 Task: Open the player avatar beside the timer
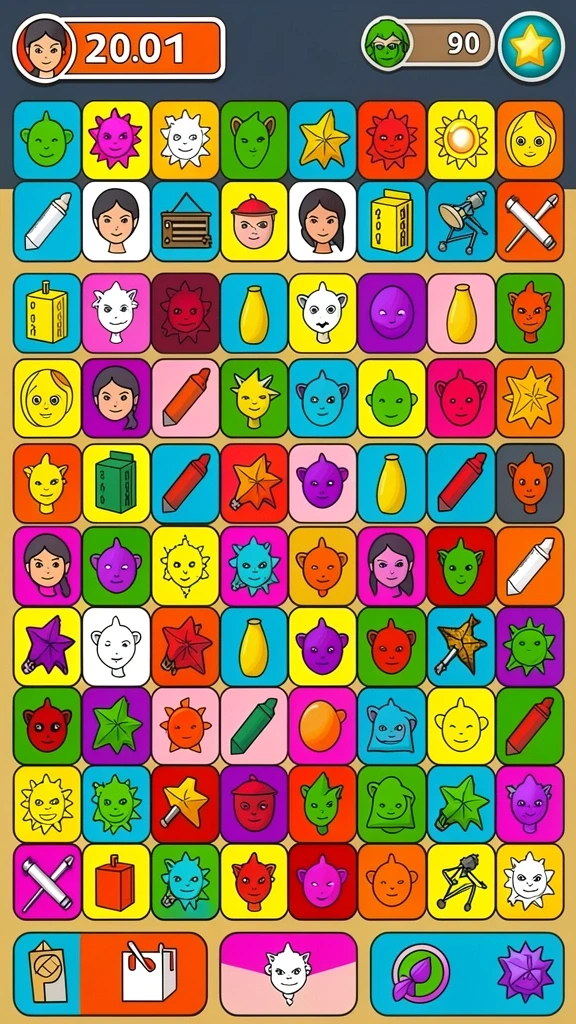[44, 48]
